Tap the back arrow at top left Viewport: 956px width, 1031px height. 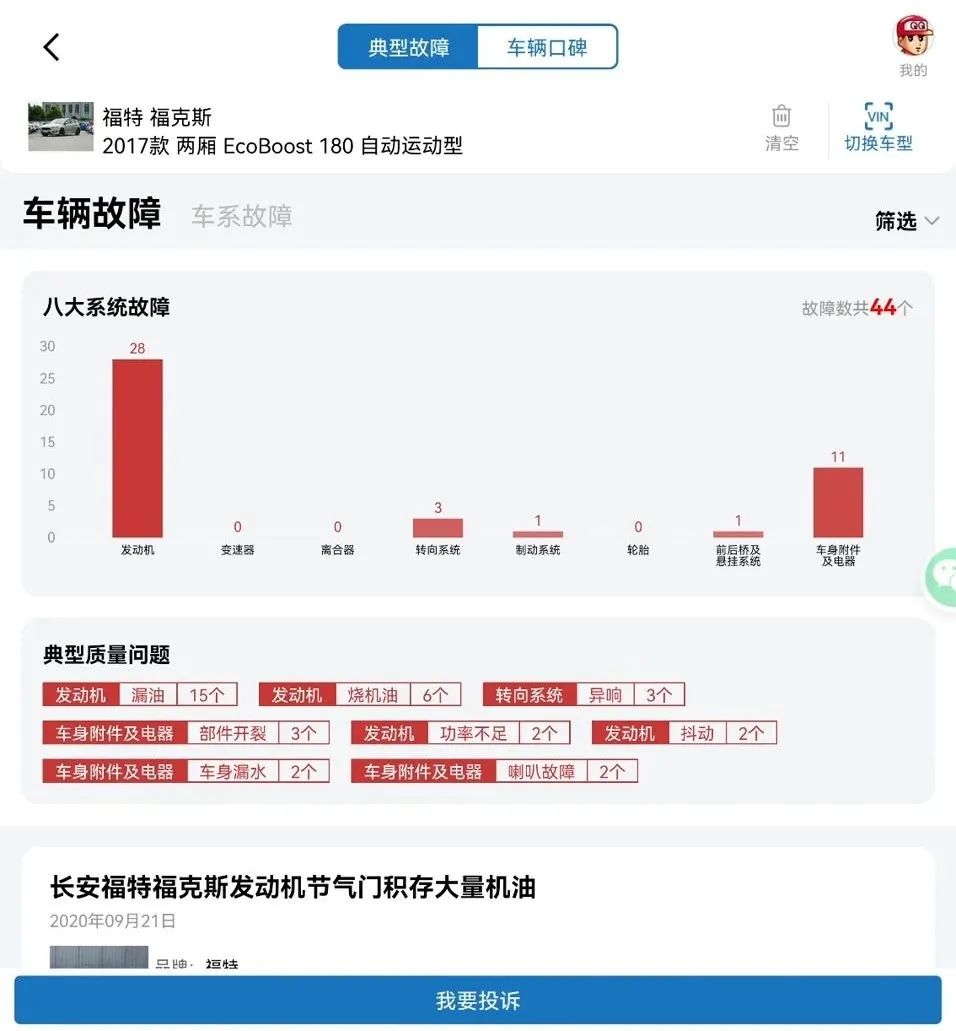(x=51, y=46)
